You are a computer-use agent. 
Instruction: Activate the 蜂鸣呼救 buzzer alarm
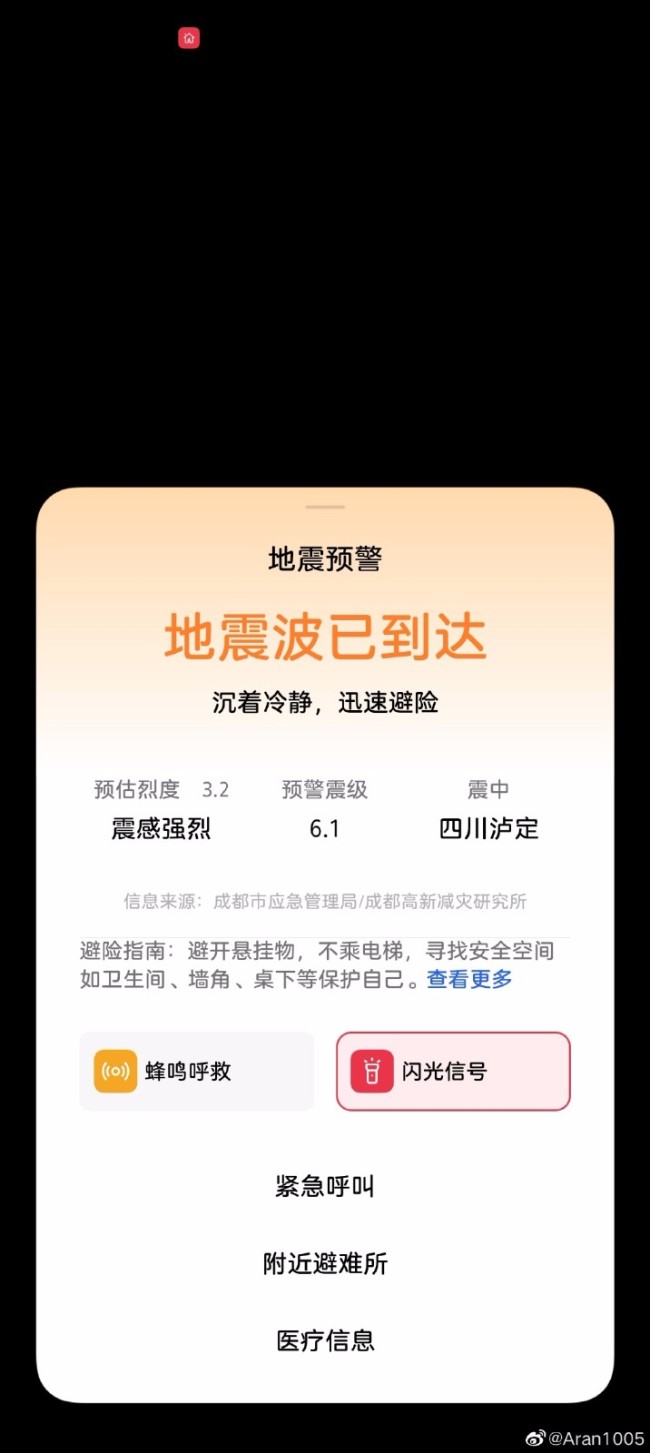click(x=196, y=1071)
